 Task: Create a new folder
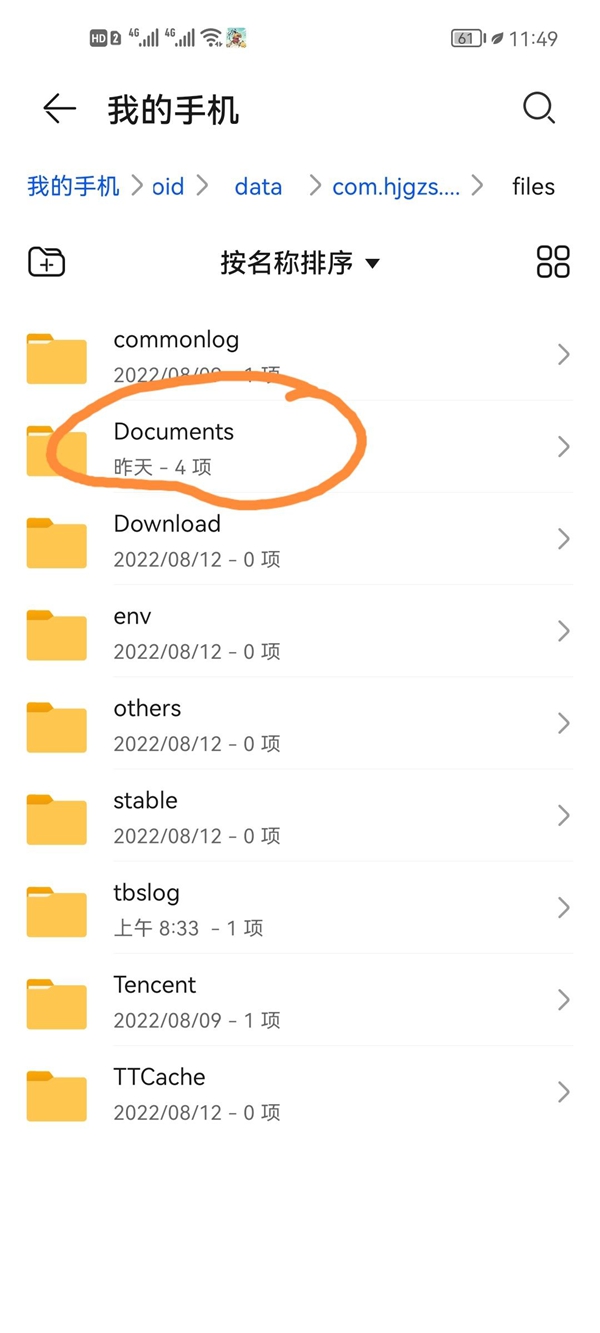[x=46, y=263]
